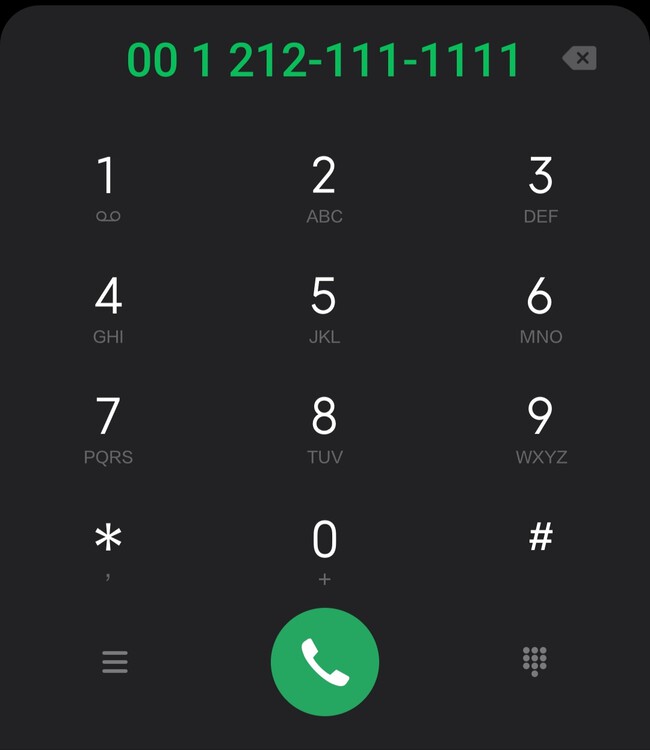Delete the last digit with backspace

tap(580, 59)
